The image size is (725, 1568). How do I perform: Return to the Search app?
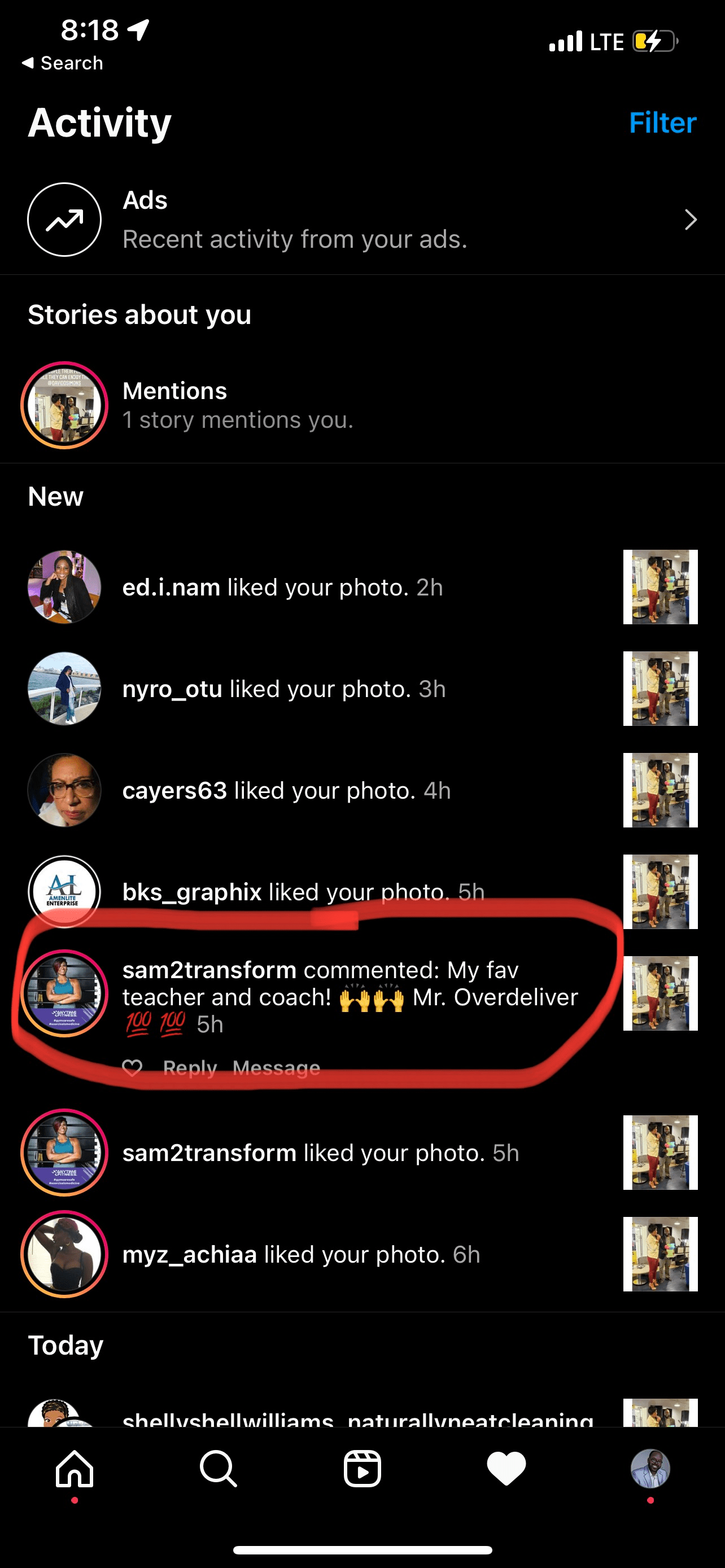click(x=62, y=63)
